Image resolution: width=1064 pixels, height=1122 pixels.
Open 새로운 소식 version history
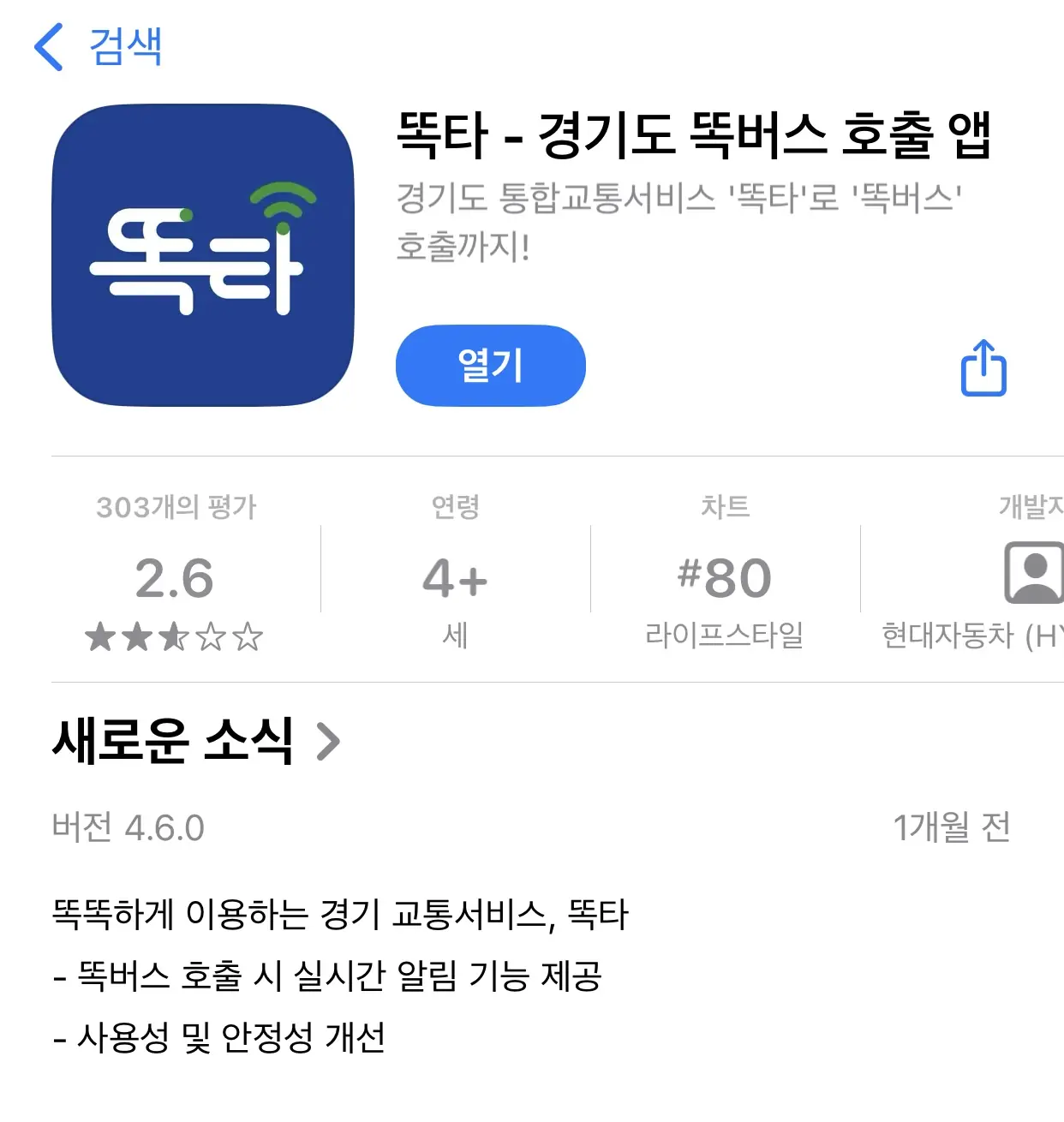196,741
